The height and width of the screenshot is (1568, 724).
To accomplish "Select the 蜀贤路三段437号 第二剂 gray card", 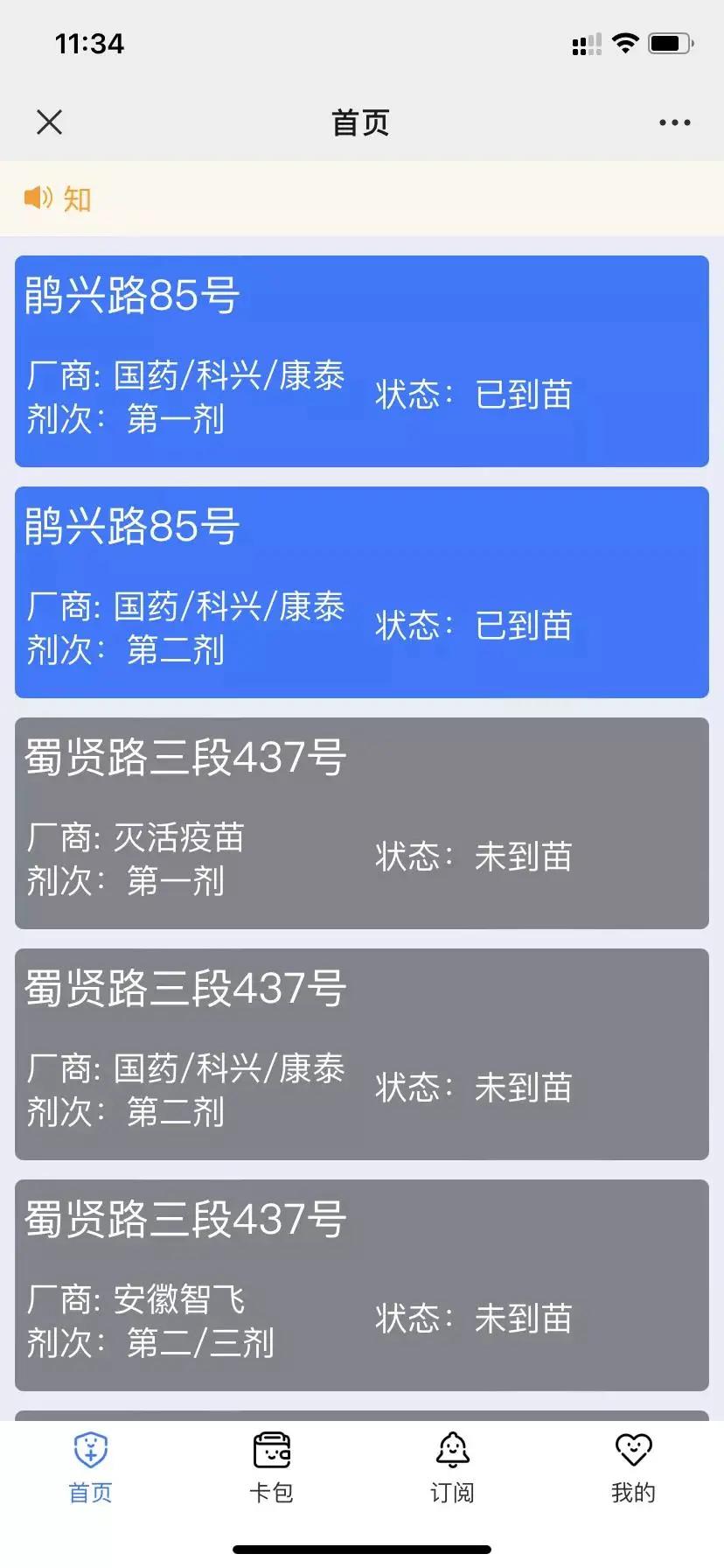I will [x=362, y=1054].
